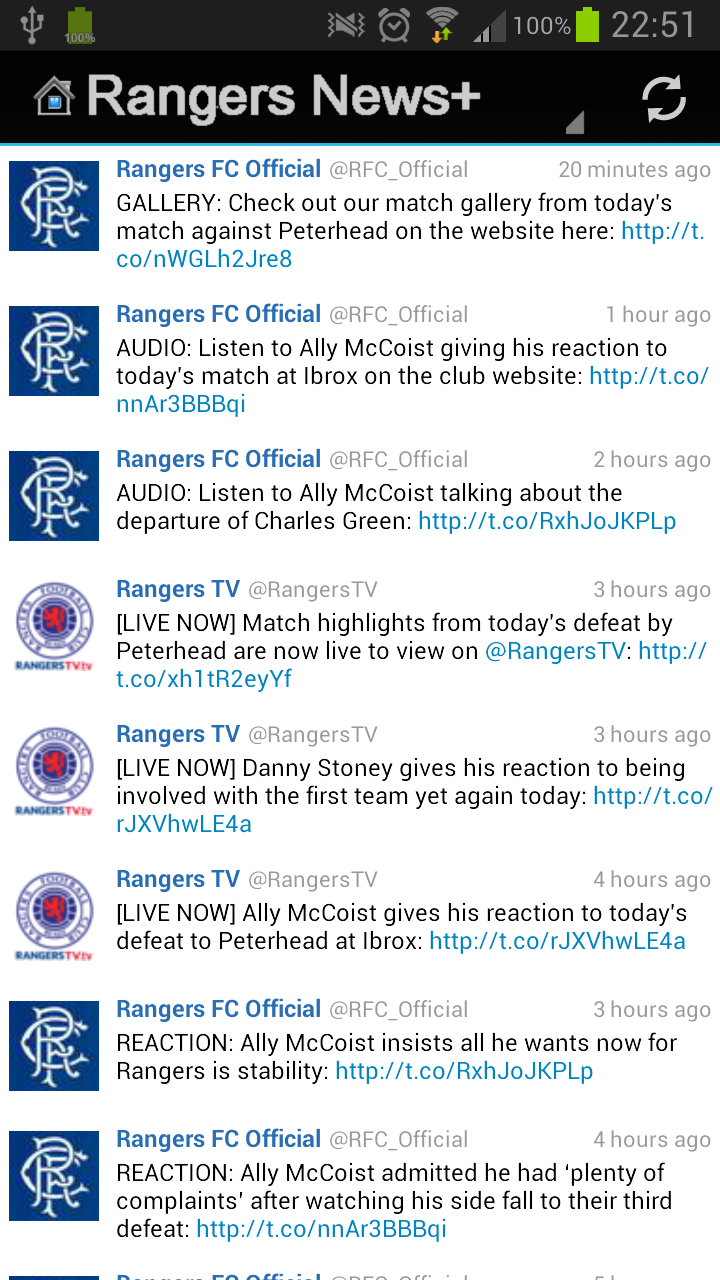Open the Rangers News+ title dropdown

click(284, 98)
